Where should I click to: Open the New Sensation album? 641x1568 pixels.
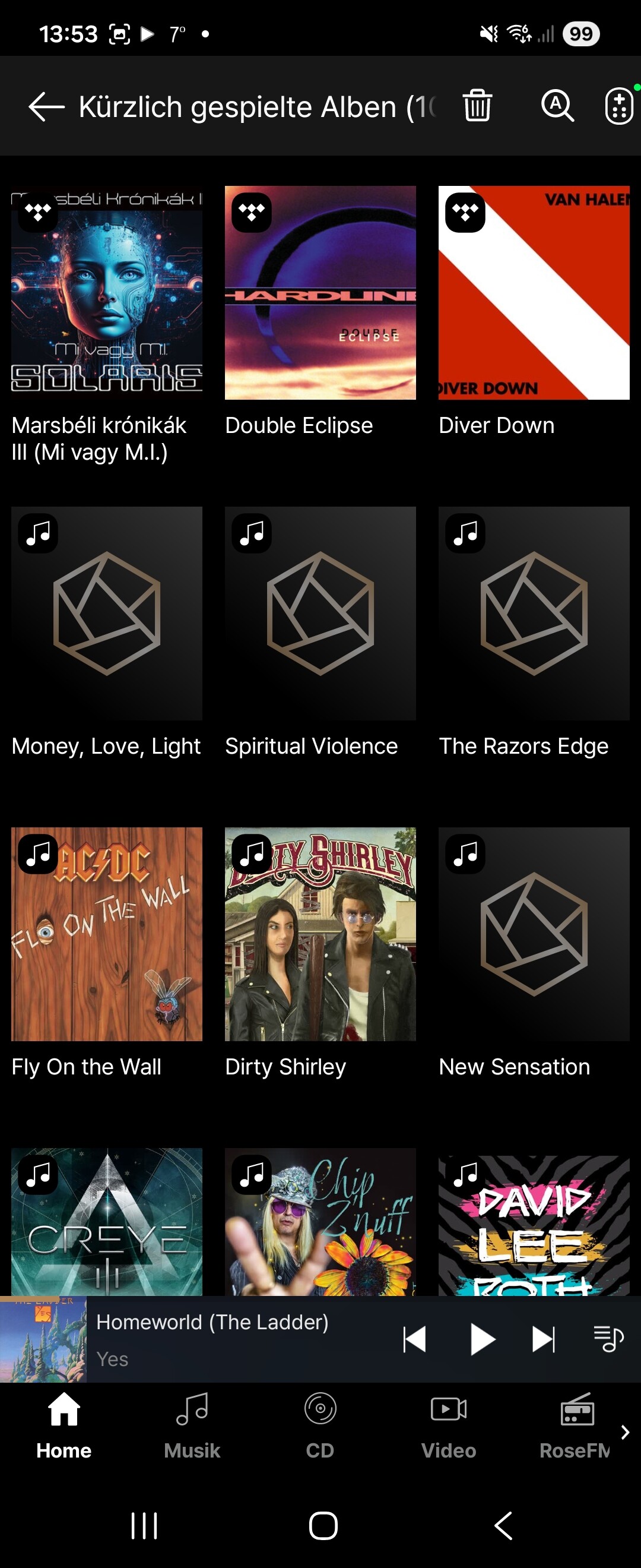tap(534, 934)
